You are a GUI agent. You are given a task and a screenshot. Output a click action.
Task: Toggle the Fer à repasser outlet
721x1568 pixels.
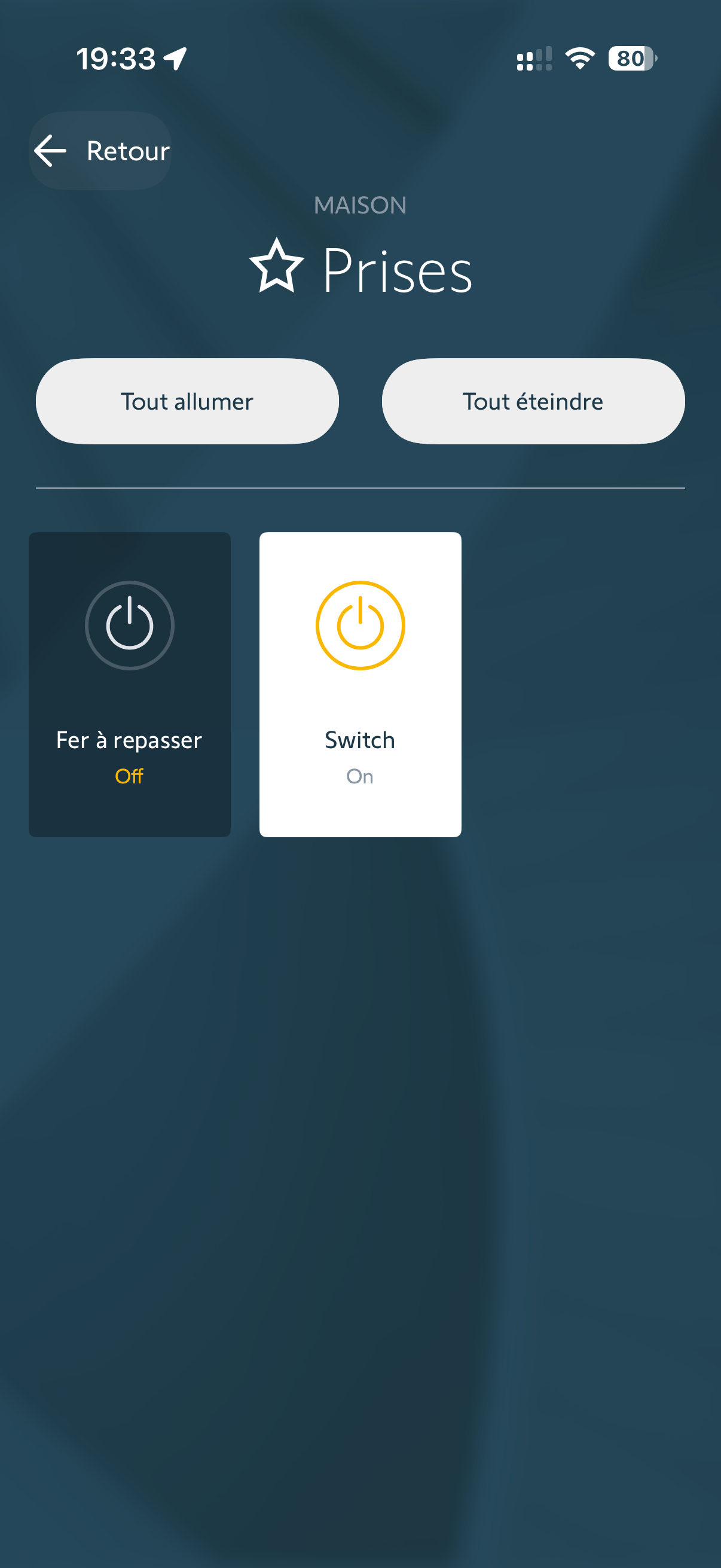coord(130,684)
